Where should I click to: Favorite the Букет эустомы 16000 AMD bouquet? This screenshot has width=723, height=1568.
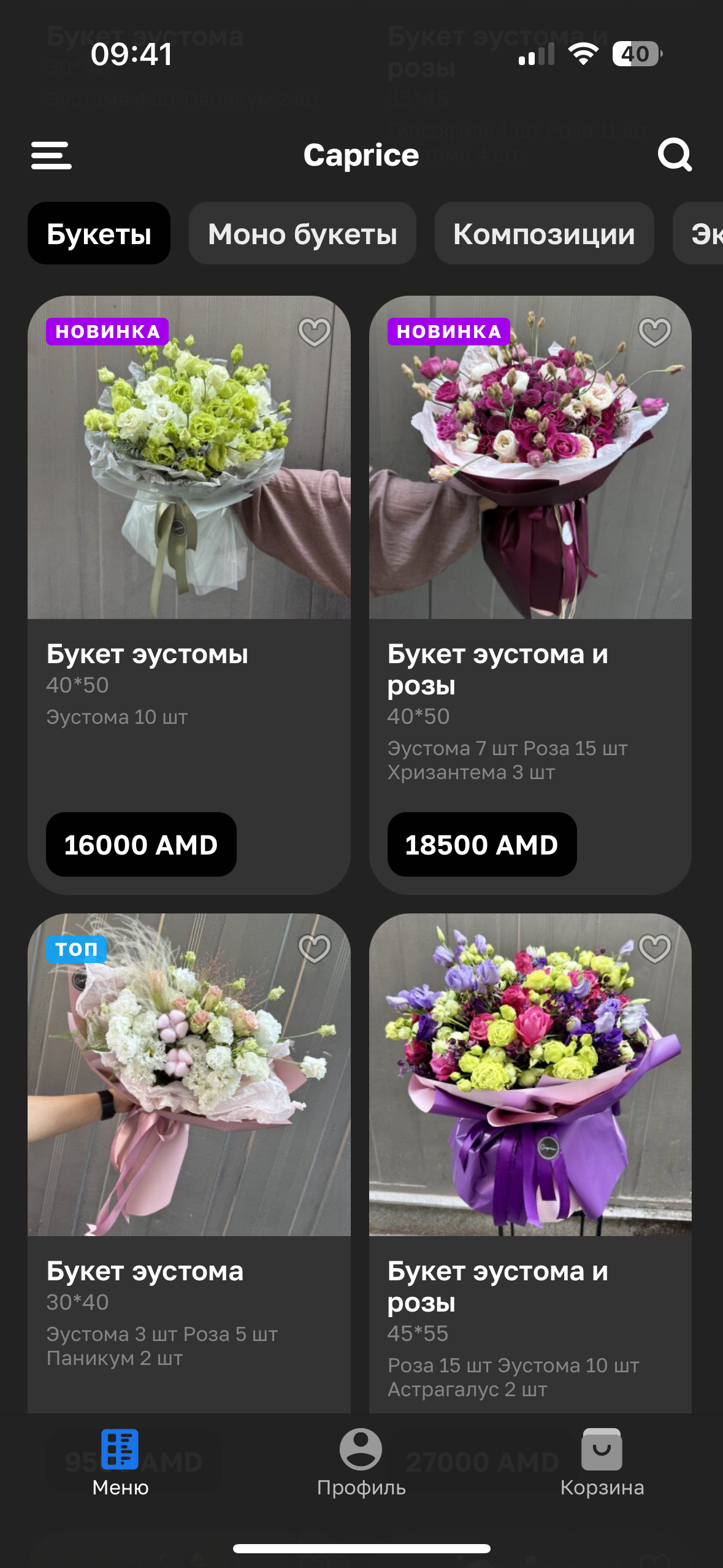(x=314, y=332)
